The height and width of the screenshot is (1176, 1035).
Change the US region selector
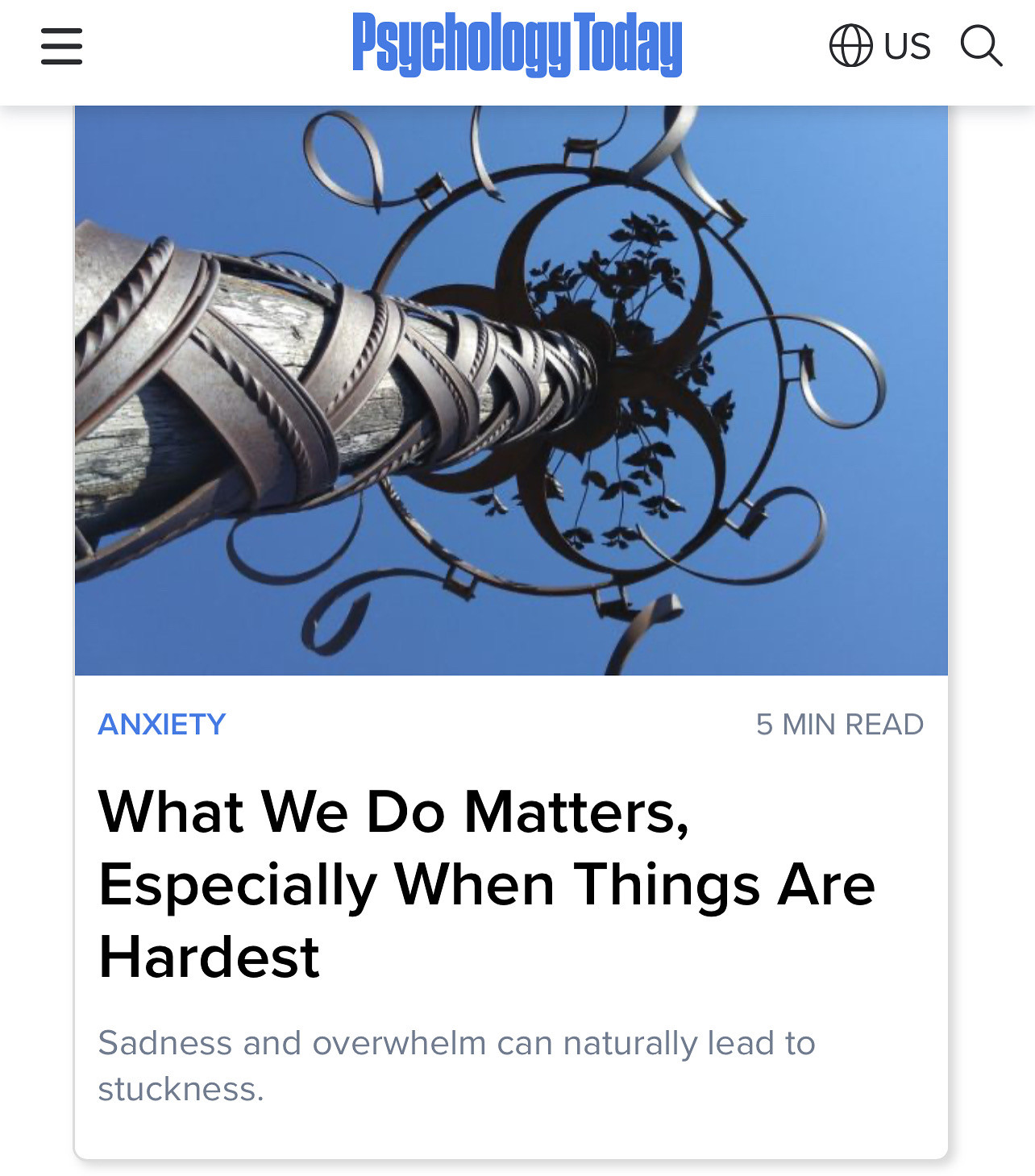pos(879,46)
